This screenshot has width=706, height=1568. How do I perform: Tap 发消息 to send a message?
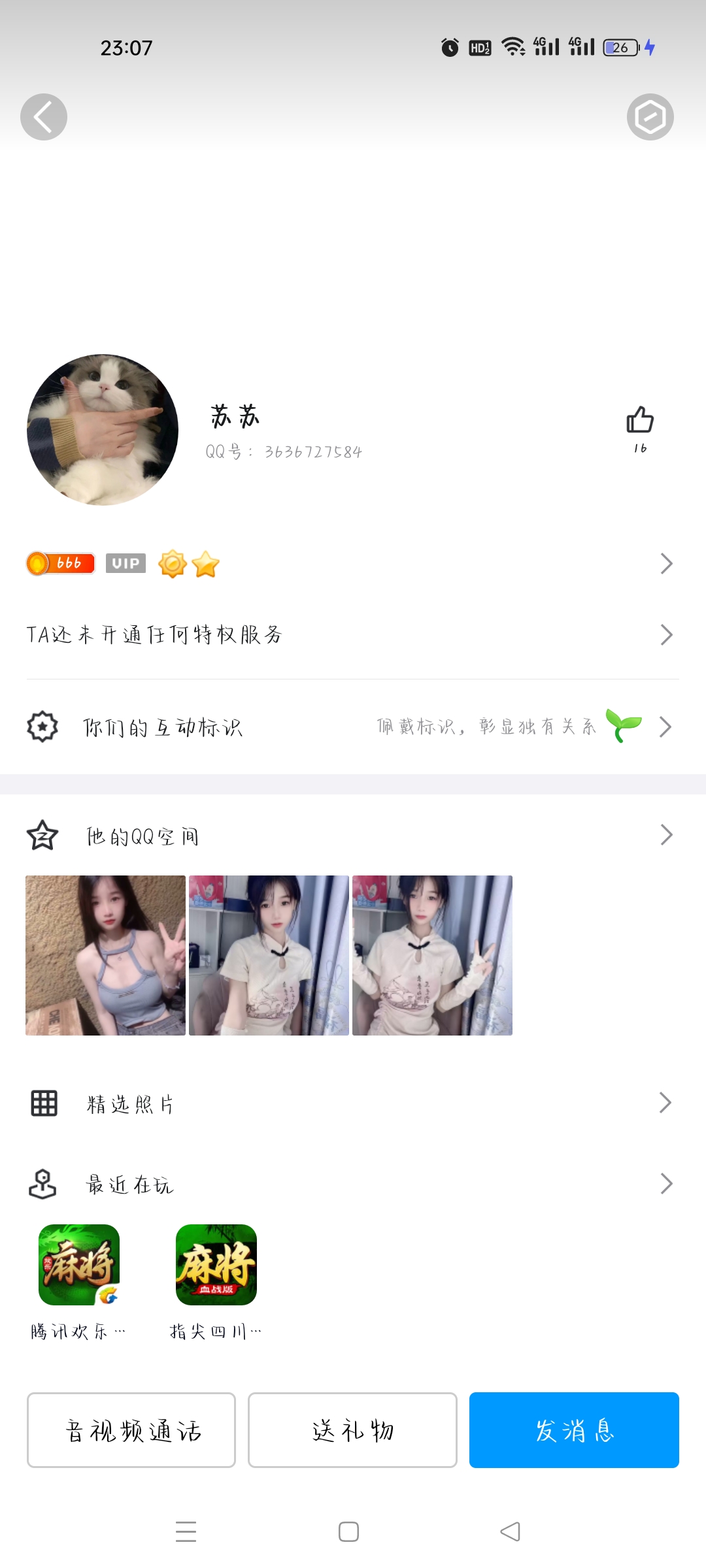tap(574, 1430)
